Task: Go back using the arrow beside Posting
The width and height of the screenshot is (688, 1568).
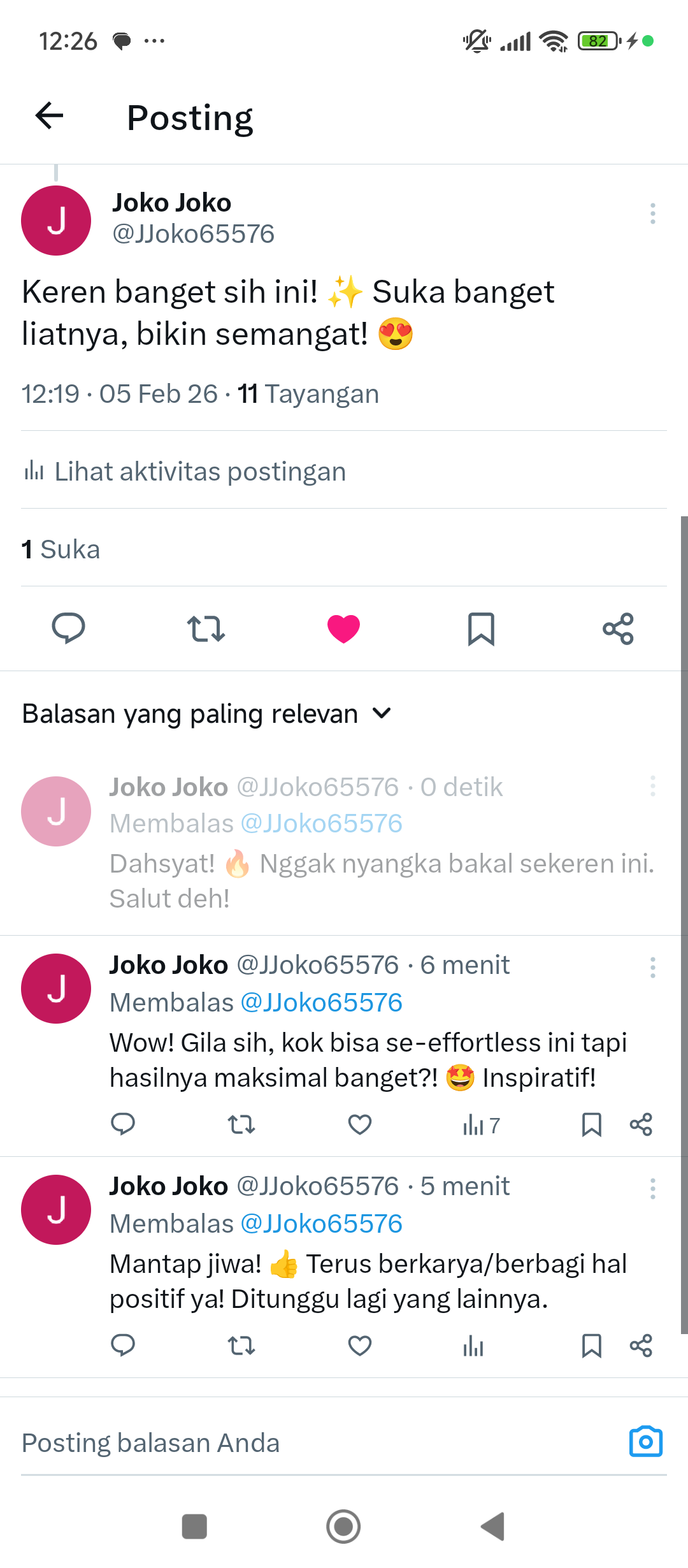Action: 49,116
